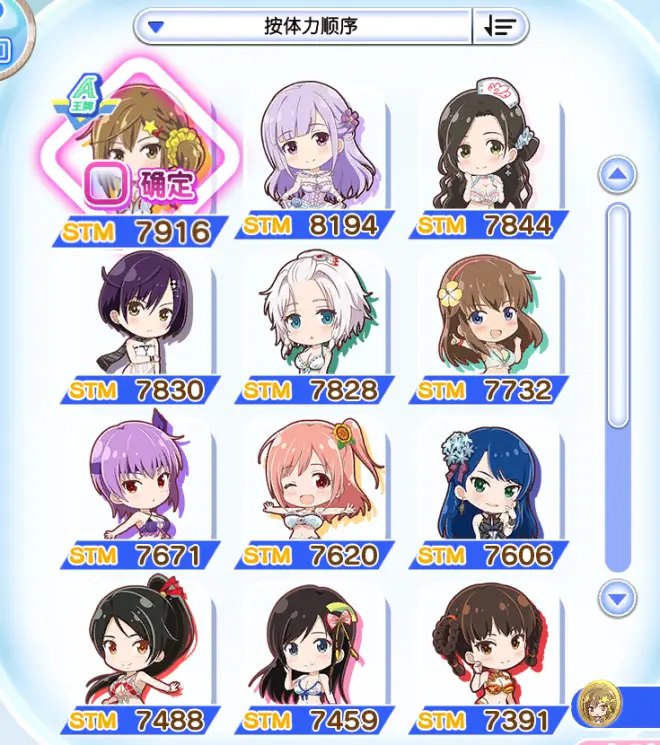660x745 pixels.
Task: Select the character with STM 7844
Action: click(484, 150)
